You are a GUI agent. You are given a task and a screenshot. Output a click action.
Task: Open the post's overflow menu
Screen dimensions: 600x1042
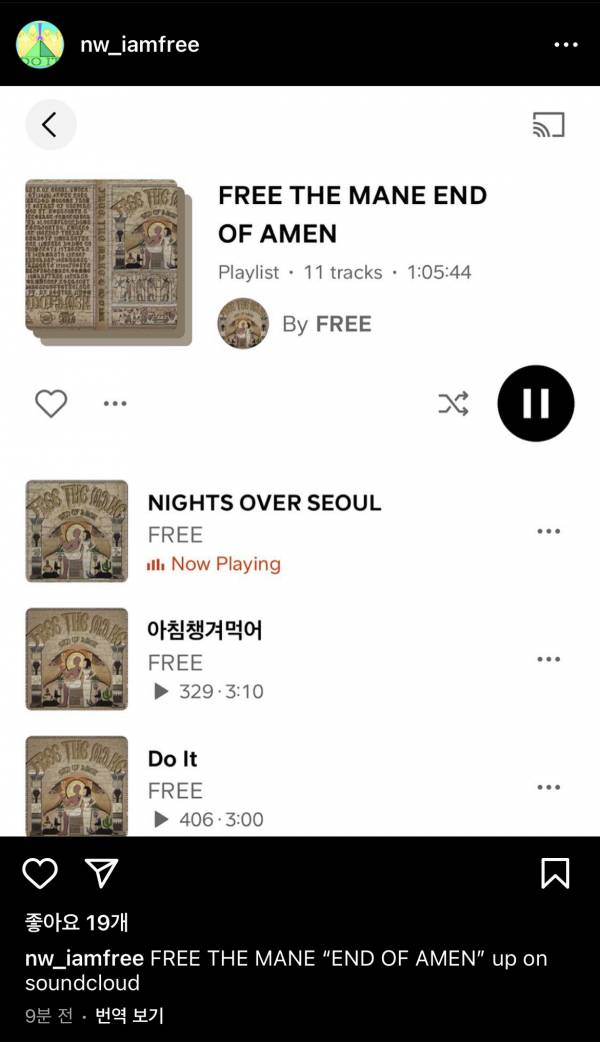tap(565, 45)
